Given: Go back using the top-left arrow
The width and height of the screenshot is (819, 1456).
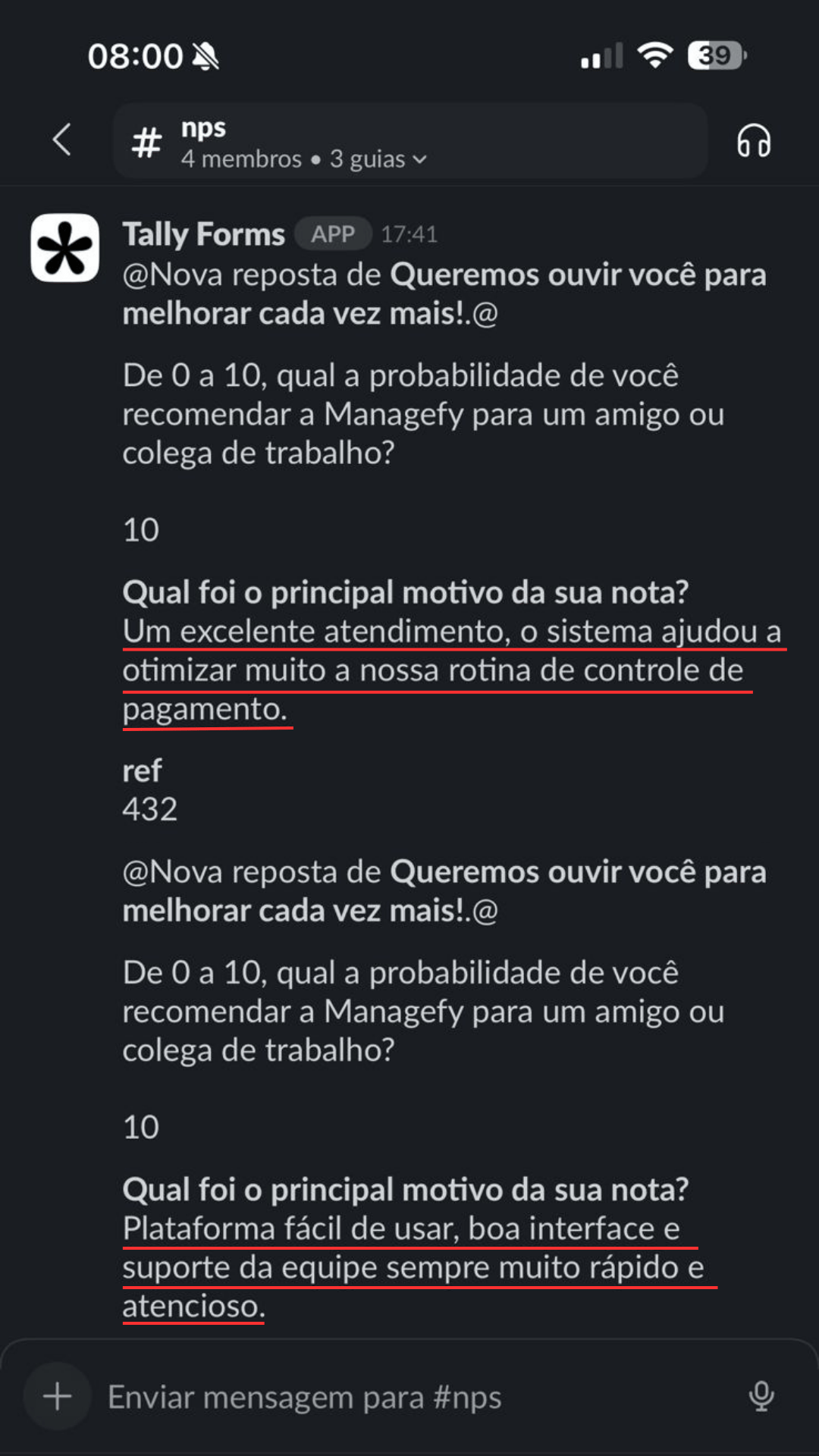Looking at the screenshot, I should pyautogui.click(x=62, y=140).
